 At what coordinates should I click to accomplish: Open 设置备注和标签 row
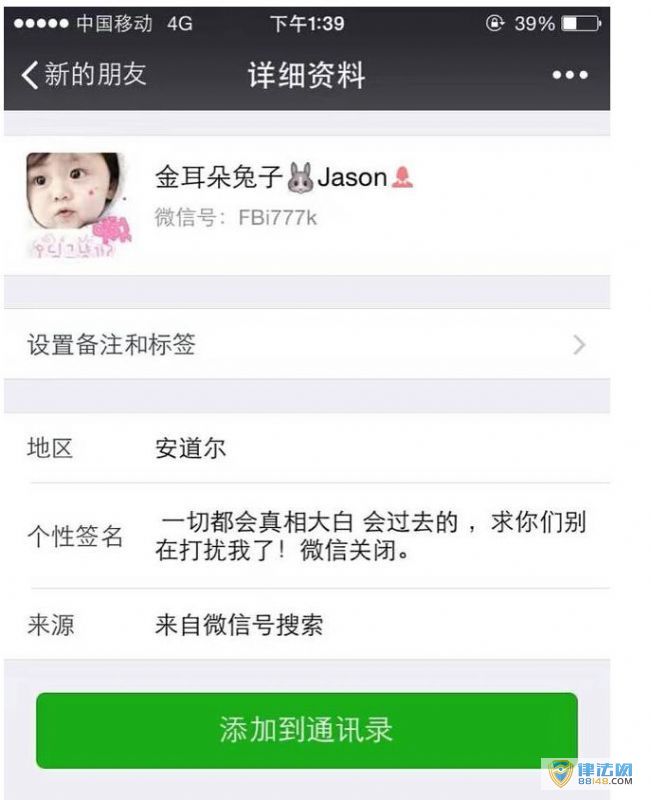[x=305, y=346]
